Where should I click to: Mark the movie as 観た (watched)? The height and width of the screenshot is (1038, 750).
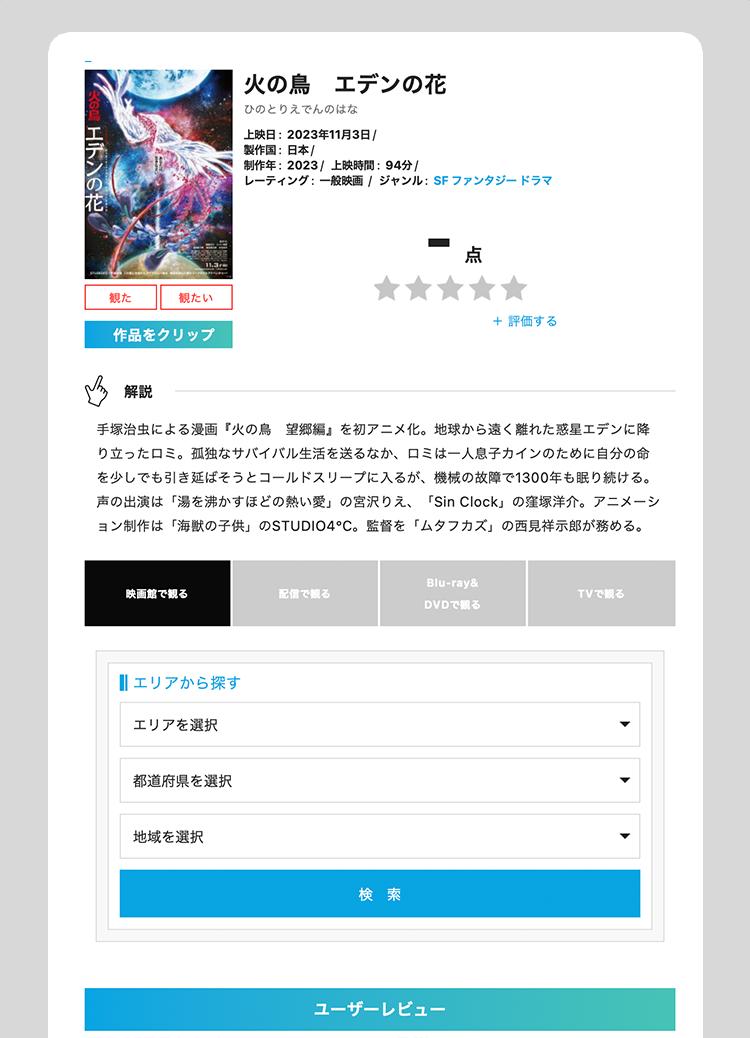pyautogui.click(x=121, y=297)
